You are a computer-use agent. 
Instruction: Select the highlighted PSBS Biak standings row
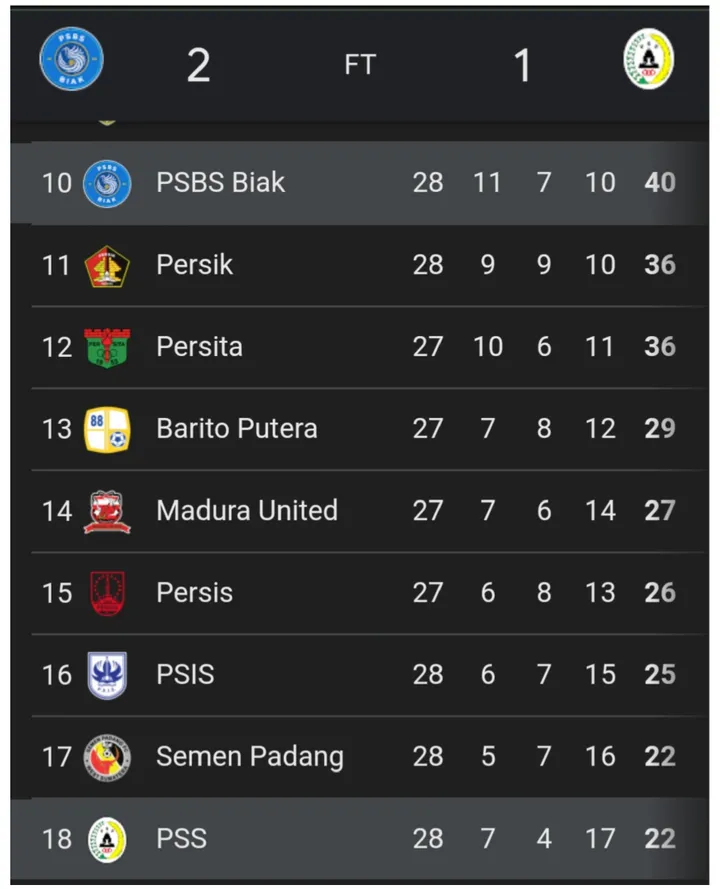(x=360, y=182)
